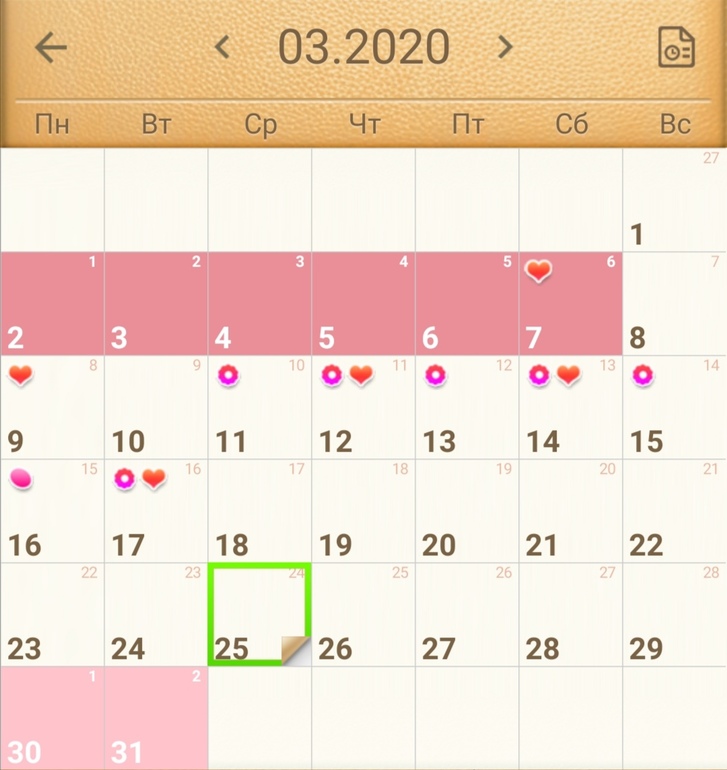The width and height of the screenshot is (727, 770).
Task: Select day 20 in the calendar
Action: point(467,511)
